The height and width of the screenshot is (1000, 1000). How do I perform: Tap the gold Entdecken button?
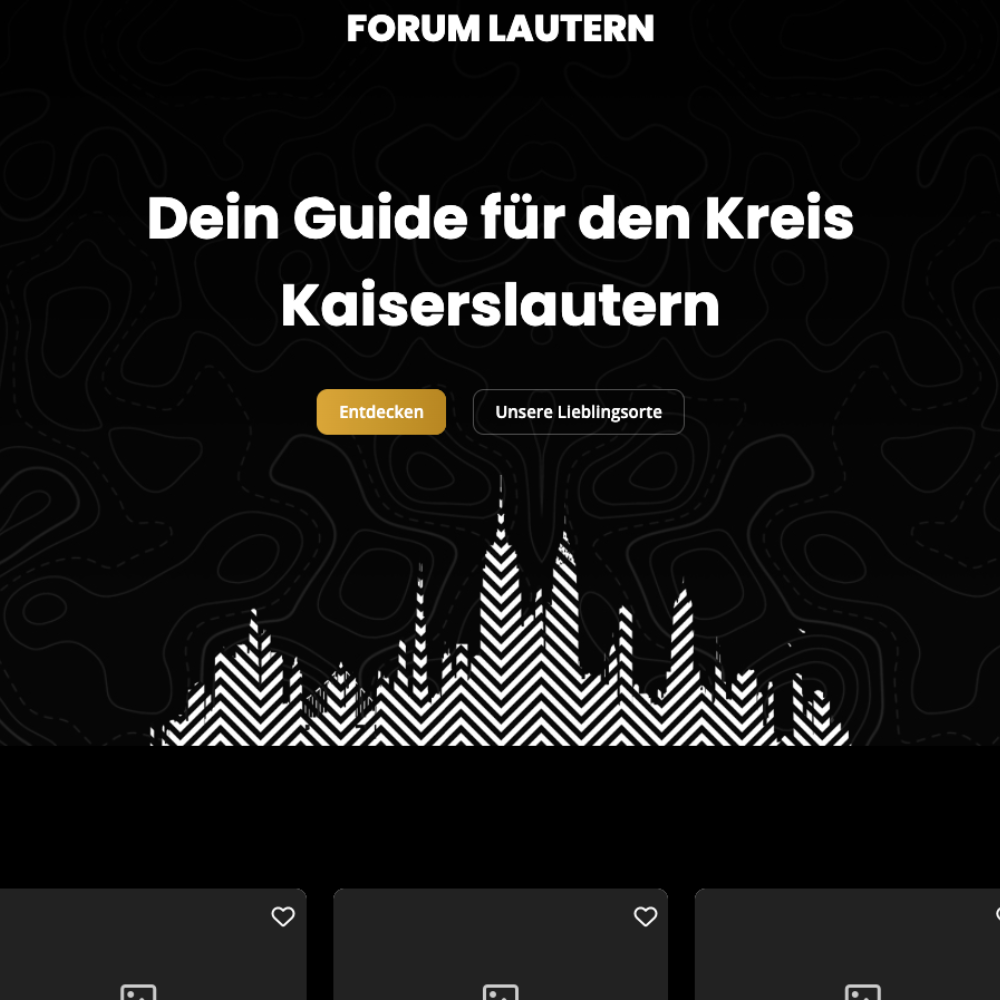(381, 412)
